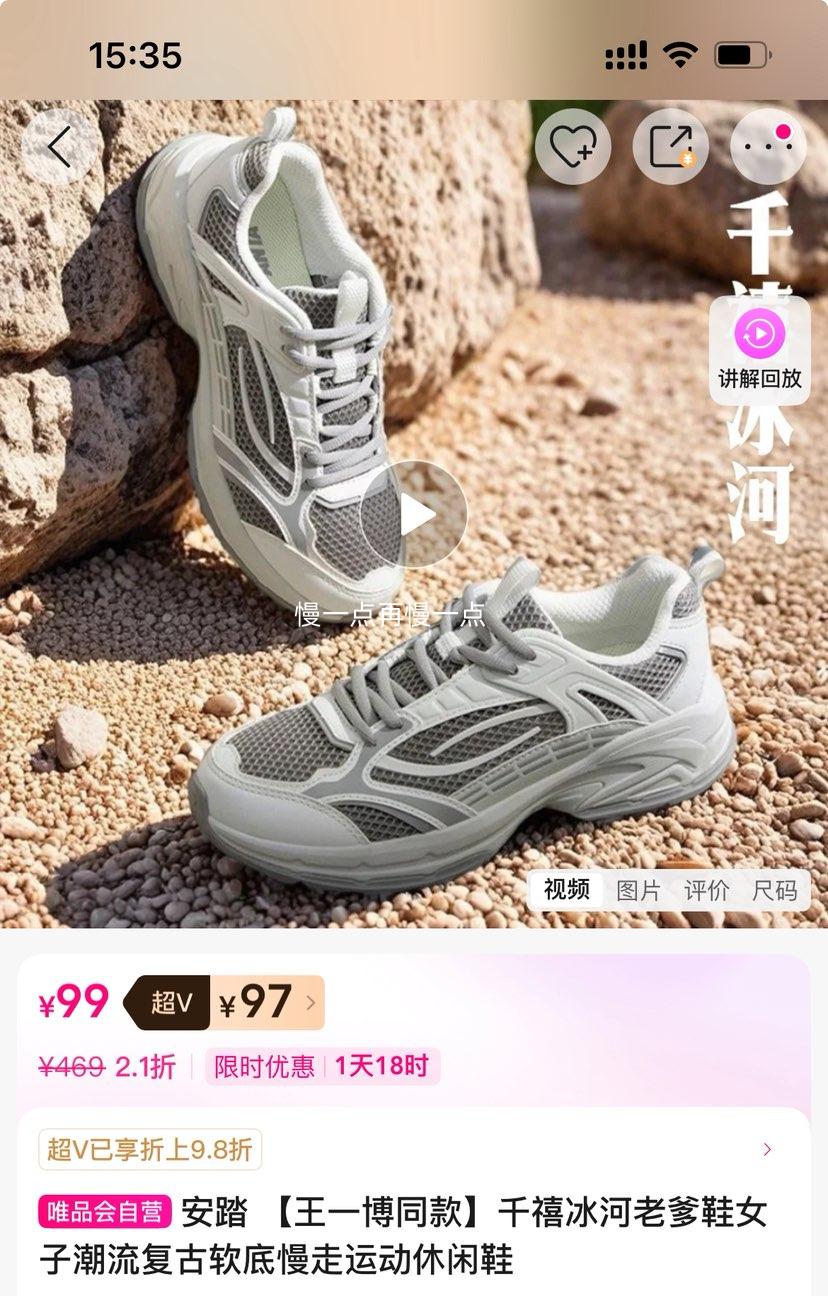Open 讲解回放 explanation replay
The image size is (828, 1296).
[760, 350]
